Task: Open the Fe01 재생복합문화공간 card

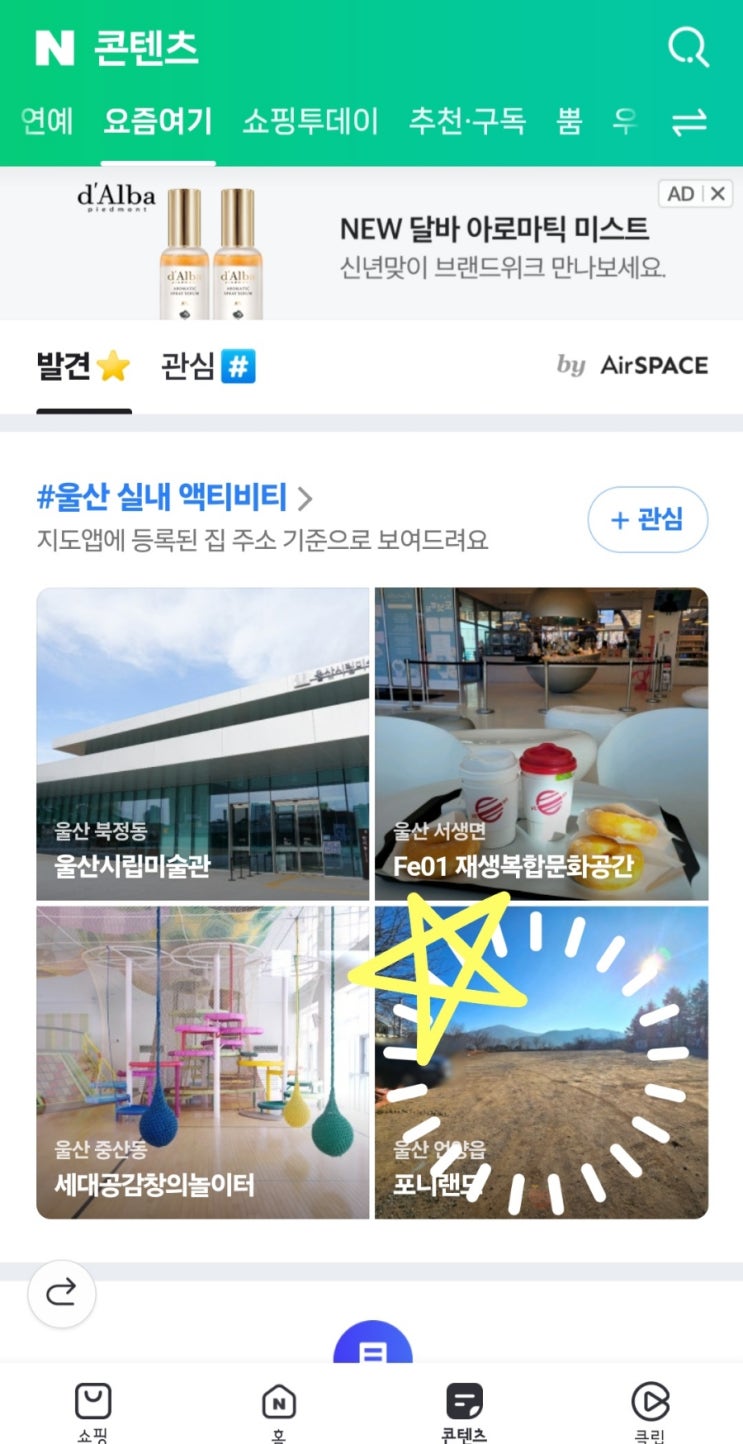Action: pyautogui.click(x=541, y=744)
